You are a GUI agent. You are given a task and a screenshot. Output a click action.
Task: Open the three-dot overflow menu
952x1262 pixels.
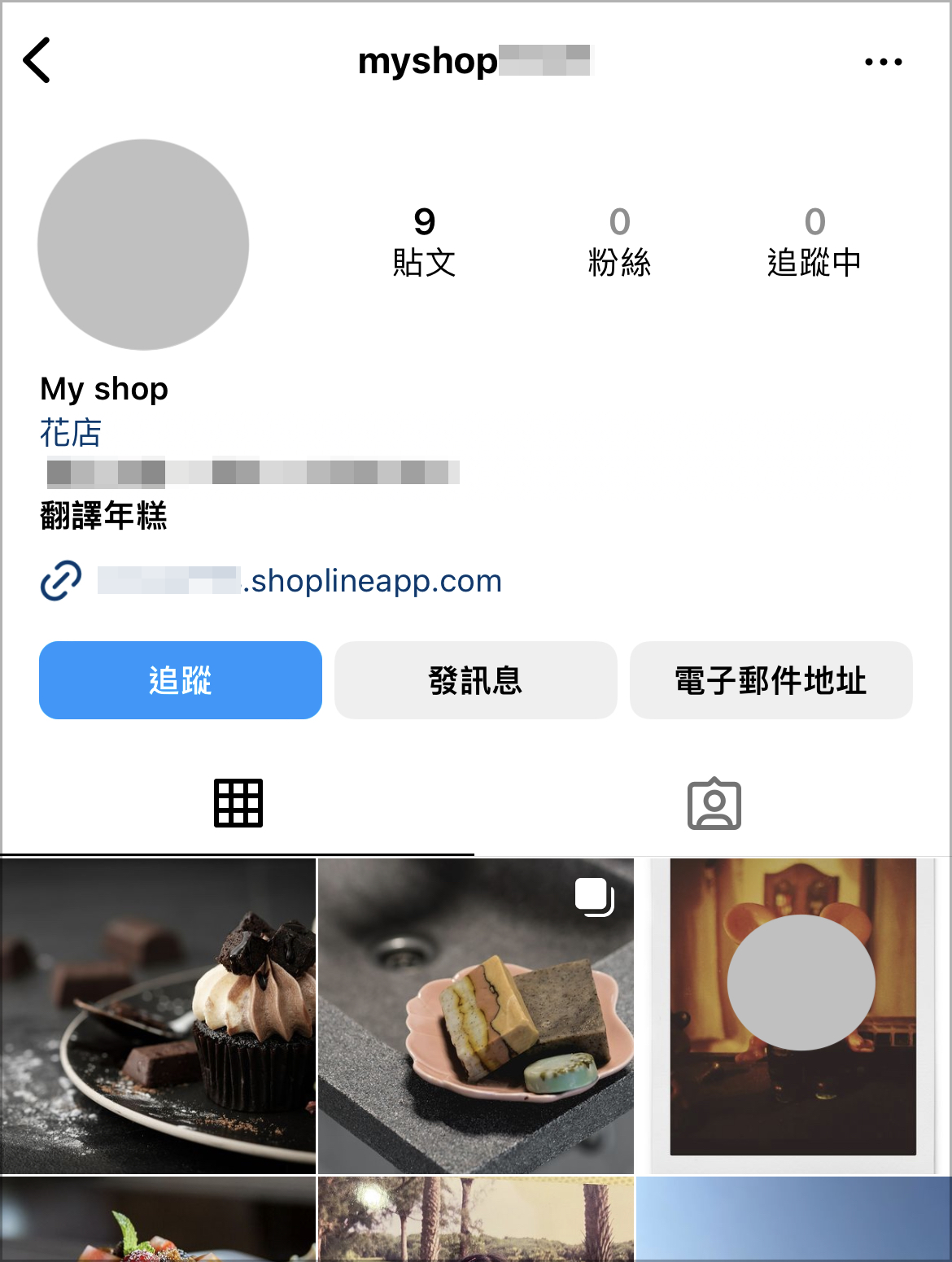pos(883,62)
